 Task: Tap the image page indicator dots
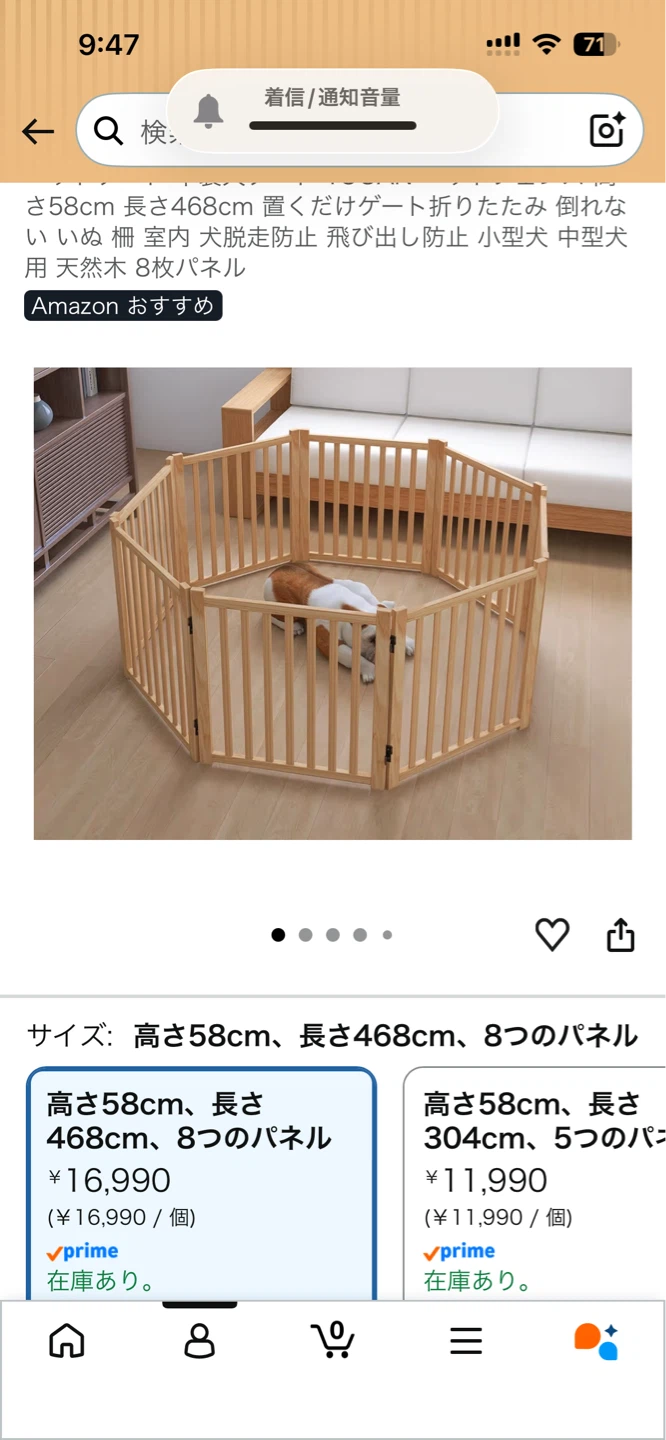coord(332,935)
